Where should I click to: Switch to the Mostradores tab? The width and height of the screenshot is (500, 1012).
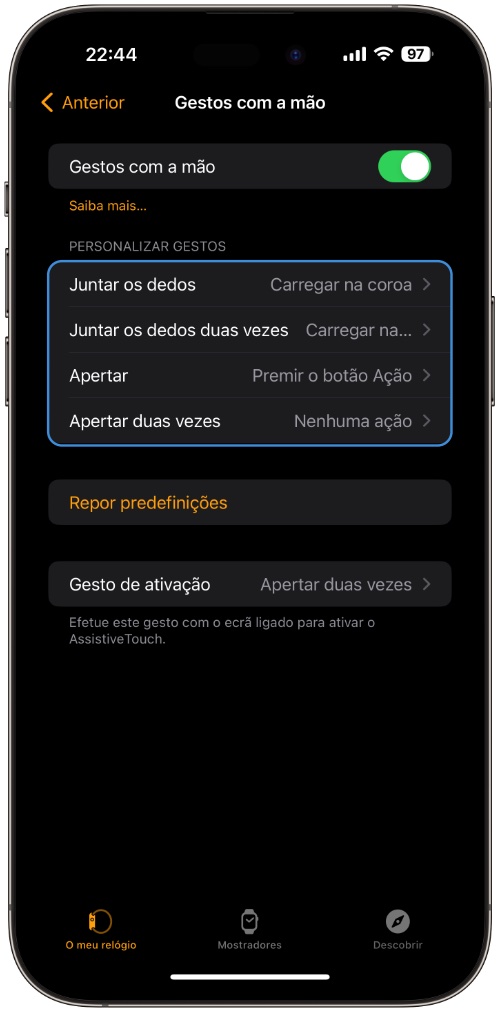[x=250, y=929]
